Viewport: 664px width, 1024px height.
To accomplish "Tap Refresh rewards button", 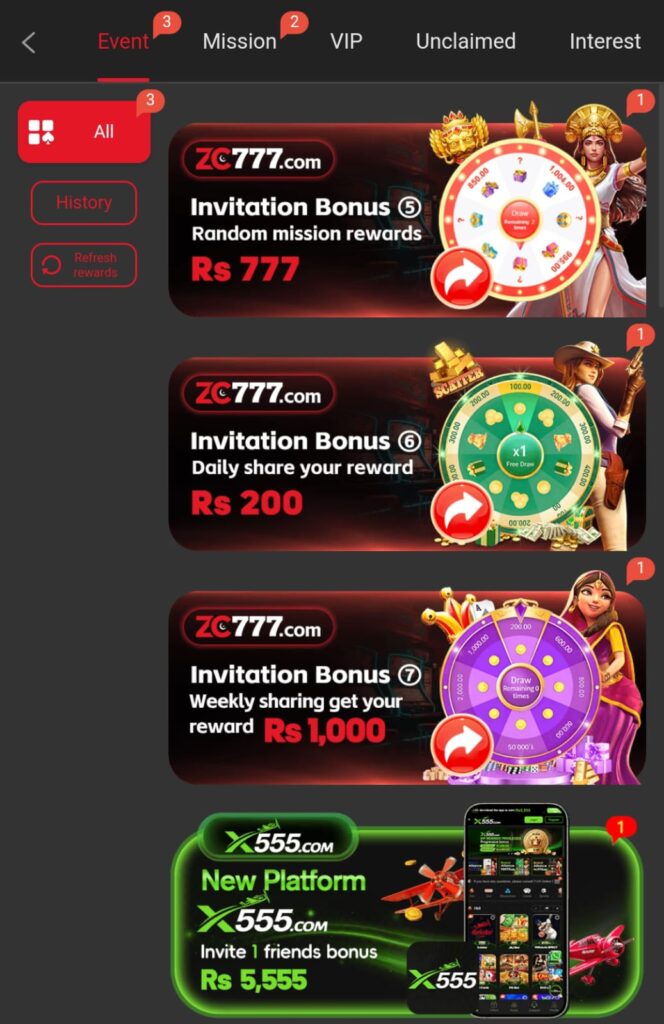I will pyautogui.click(x=84, y=265).
